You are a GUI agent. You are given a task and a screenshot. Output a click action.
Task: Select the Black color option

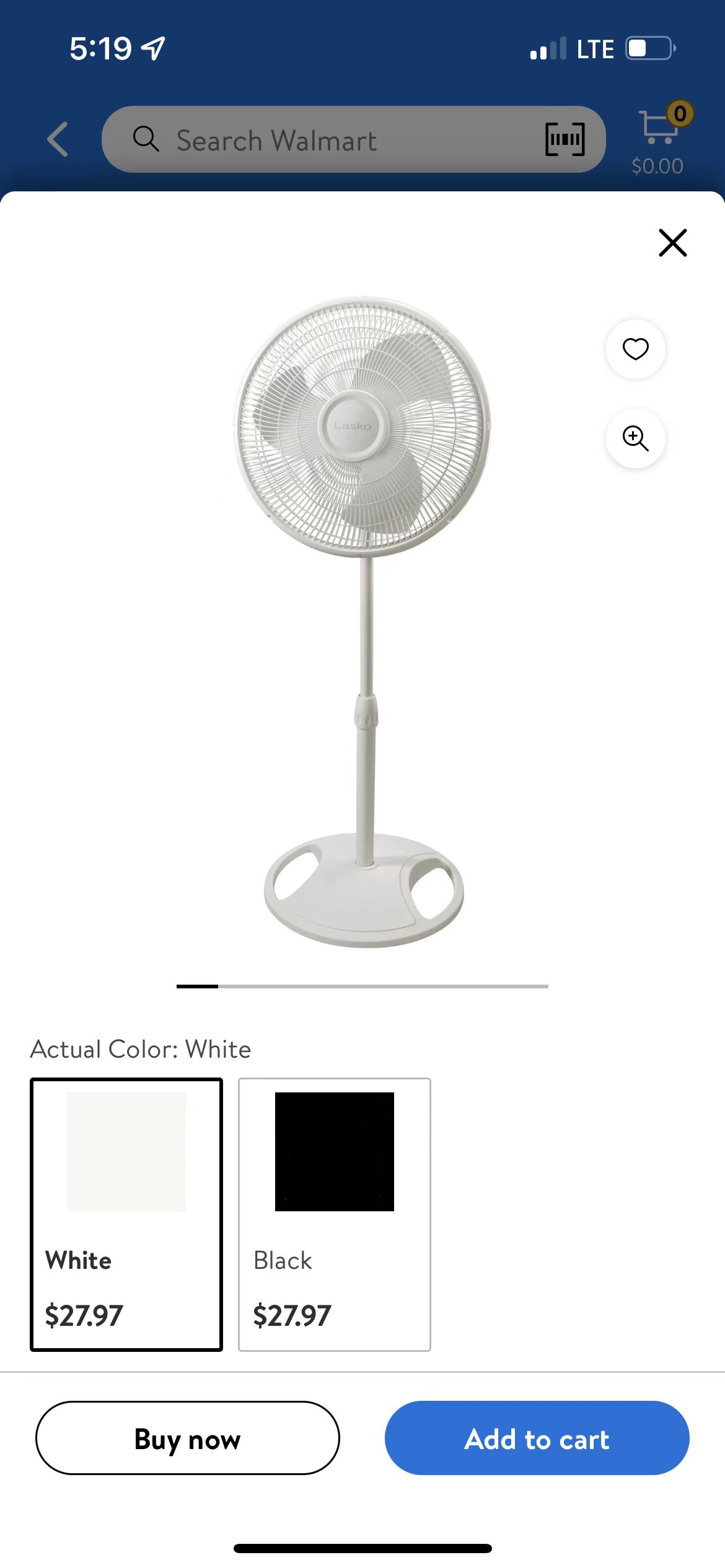click(335, 1214)
